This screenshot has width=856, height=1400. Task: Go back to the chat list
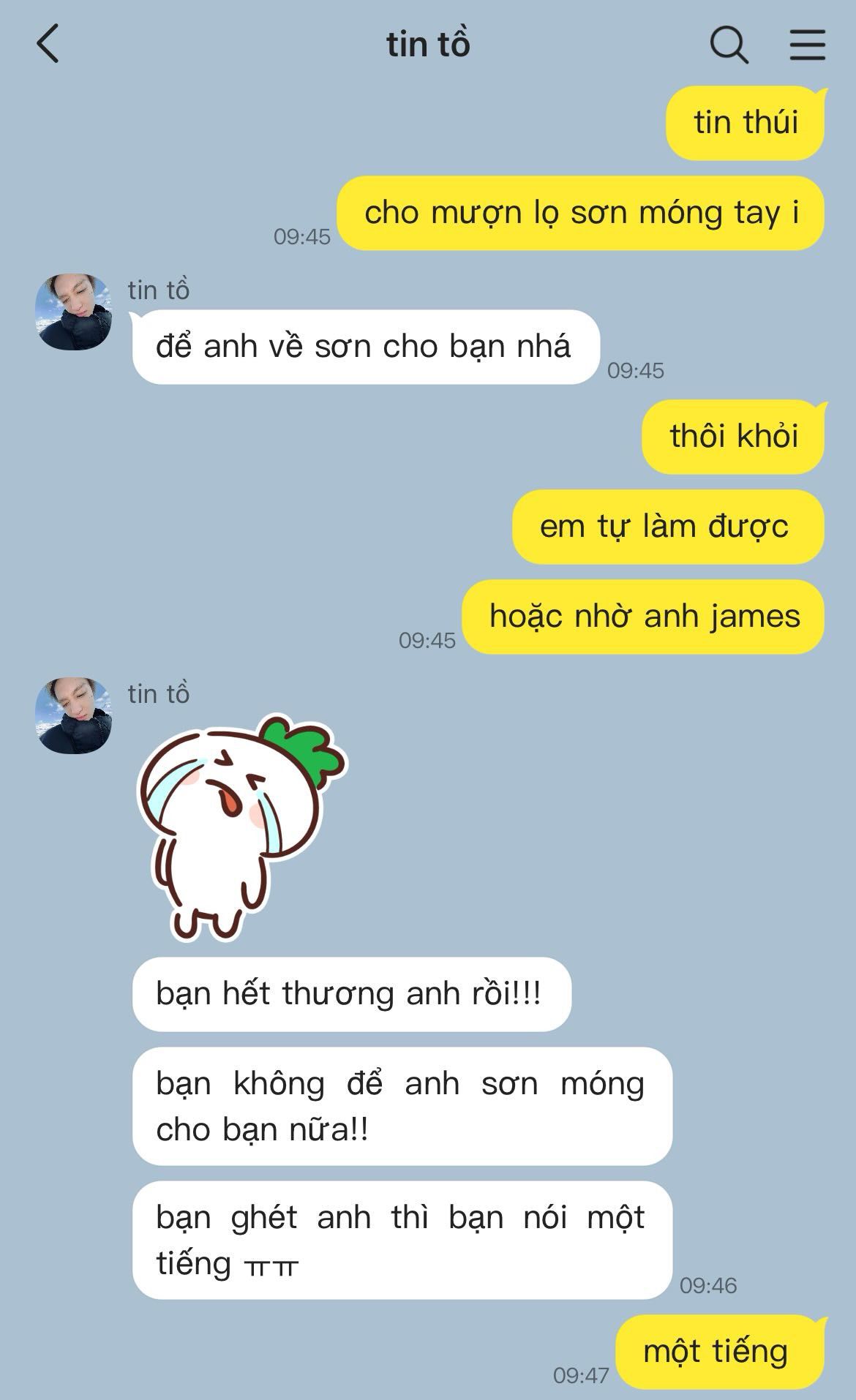click(x=48, y=44)
